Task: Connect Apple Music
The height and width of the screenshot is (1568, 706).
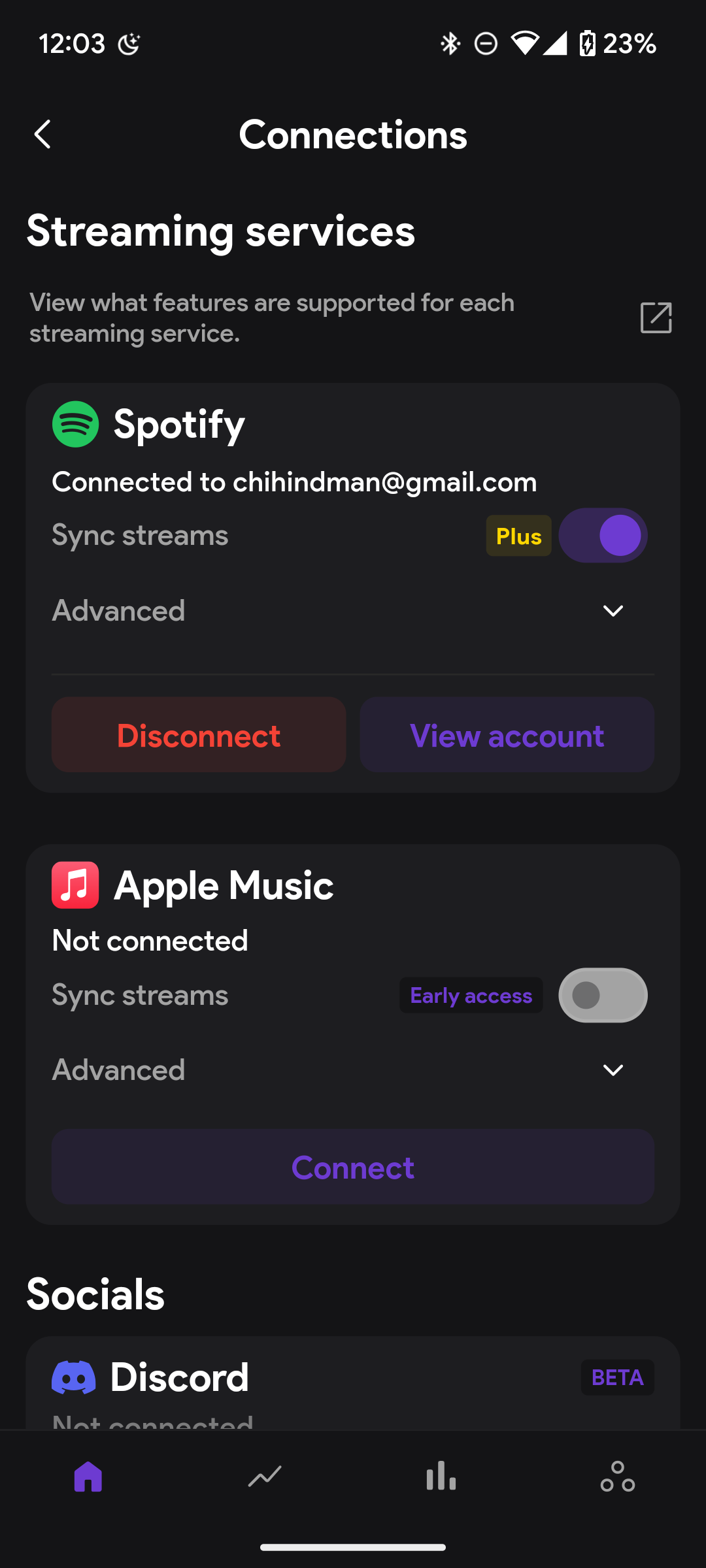Action: (353, 1167)
